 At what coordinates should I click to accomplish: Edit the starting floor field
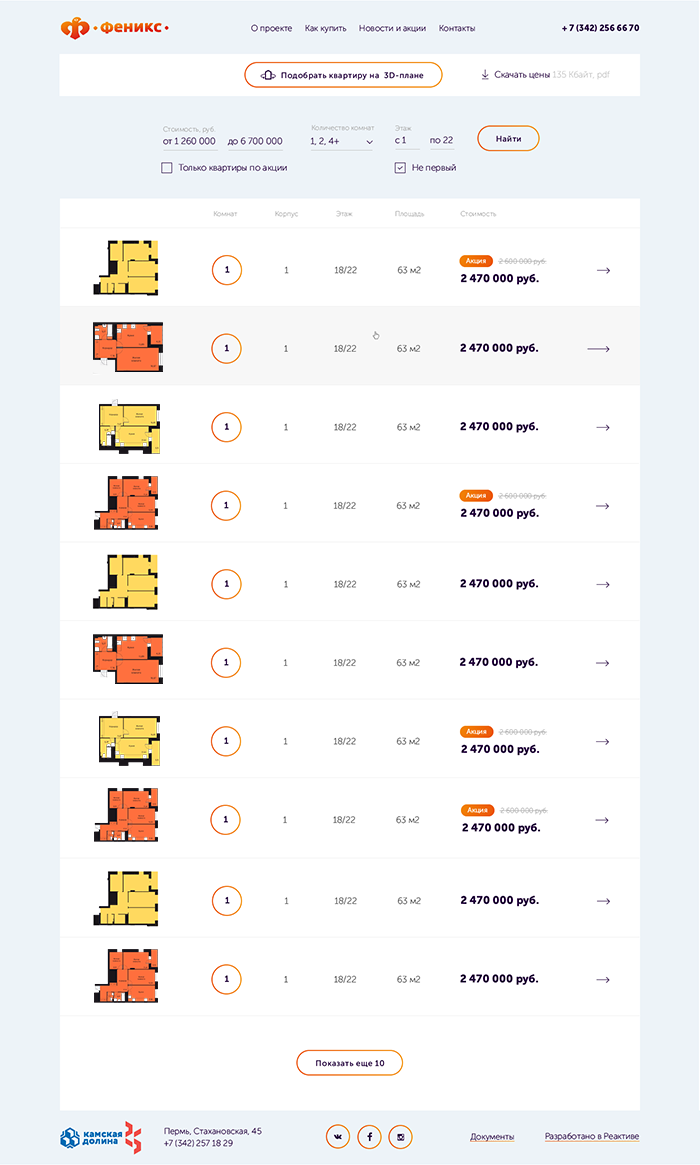pos(405,142)
